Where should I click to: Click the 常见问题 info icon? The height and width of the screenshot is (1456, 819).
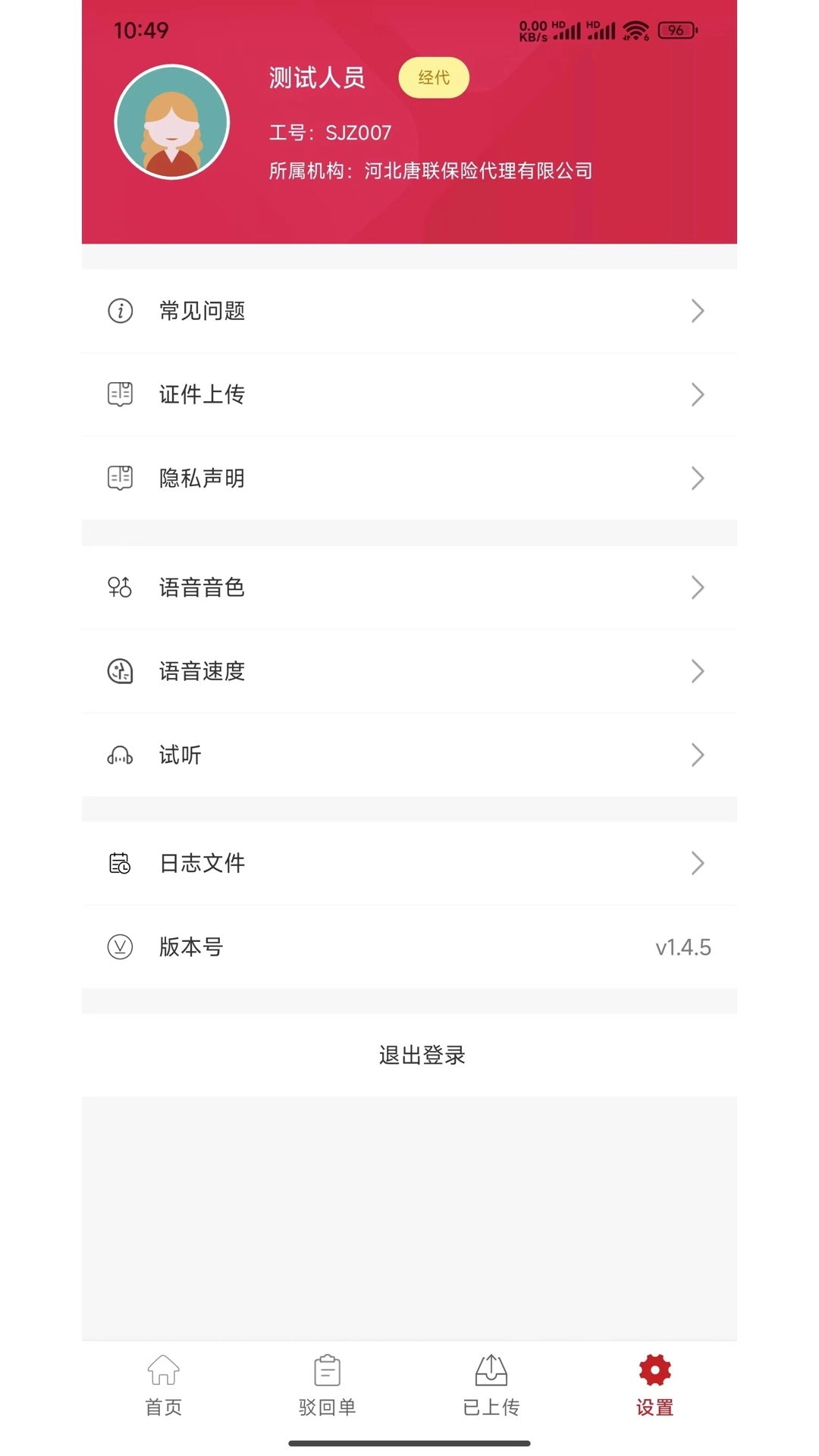coord(119,310)
